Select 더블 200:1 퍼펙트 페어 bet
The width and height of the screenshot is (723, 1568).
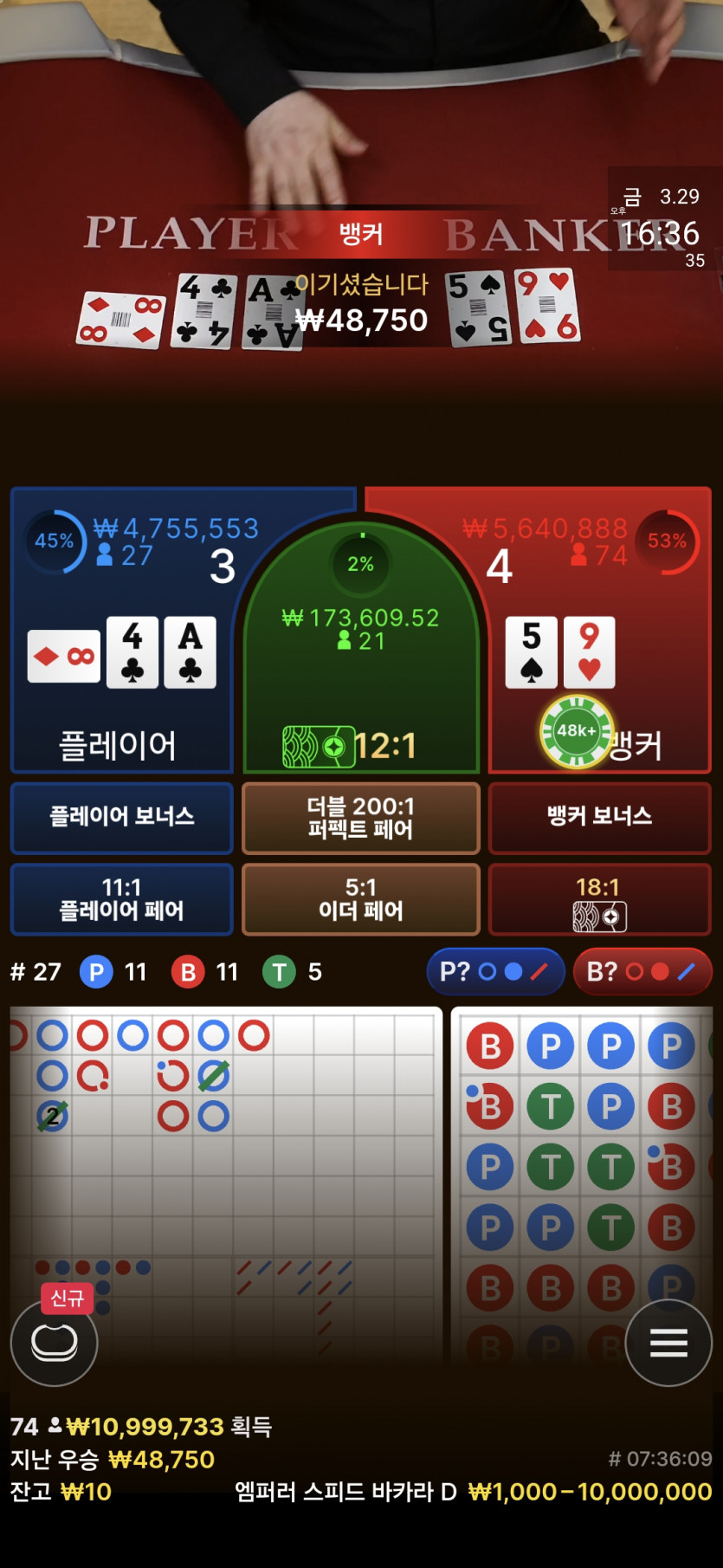(x=361, y=817)
